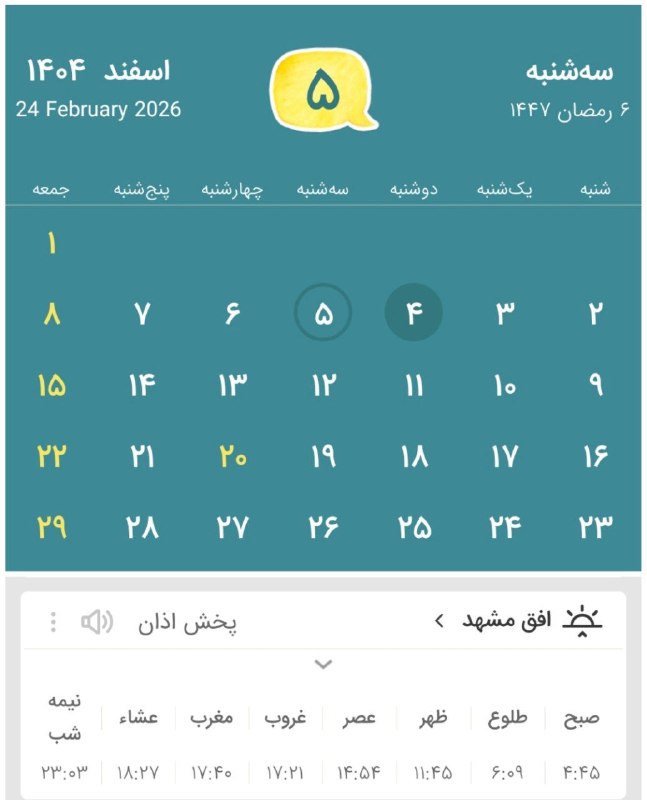Open day ۱۶ in the calendar
Viewport: 647px width, 800px height.
[595, 455]
